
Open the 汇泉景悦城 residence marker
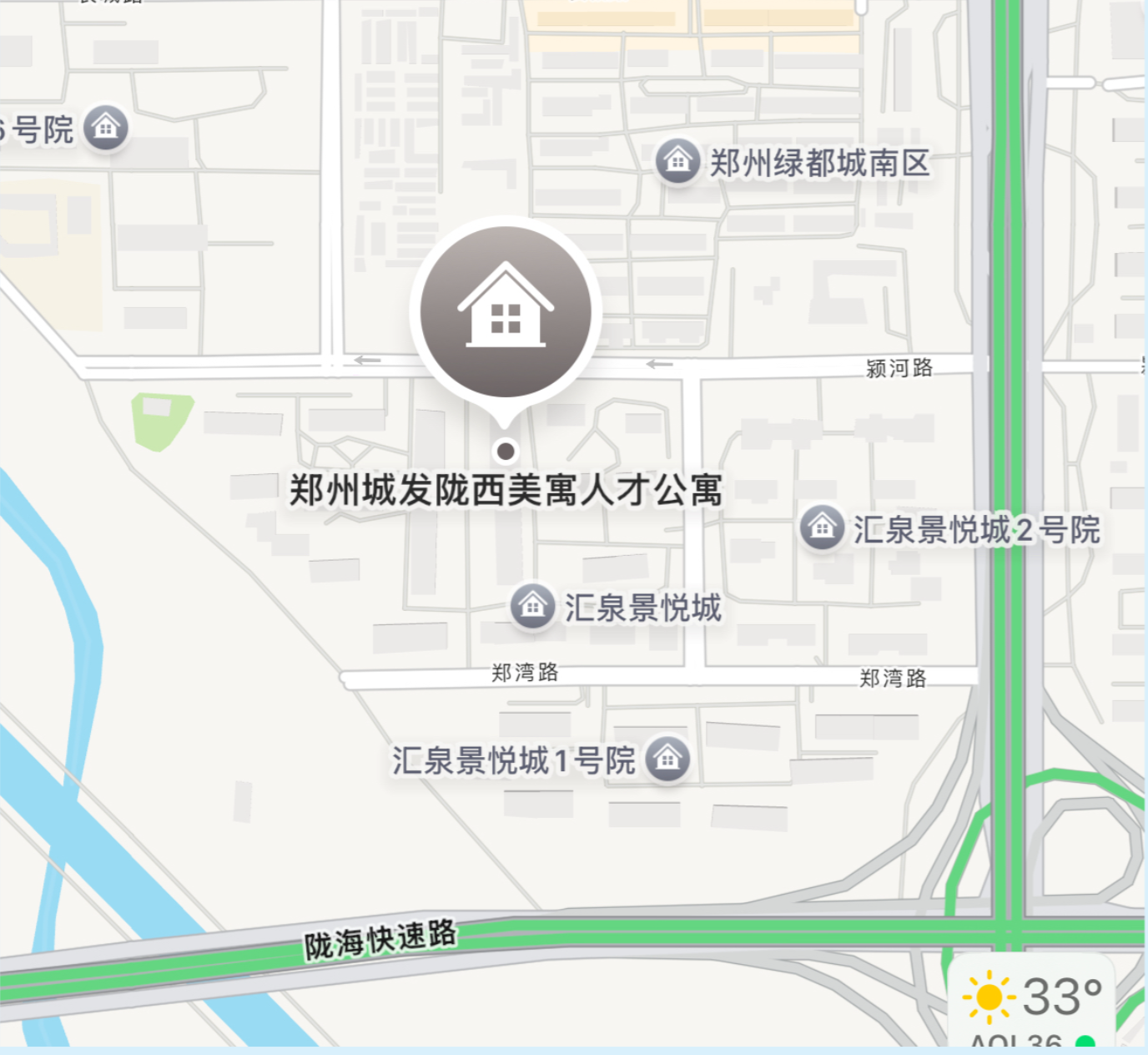click(532, 606)
